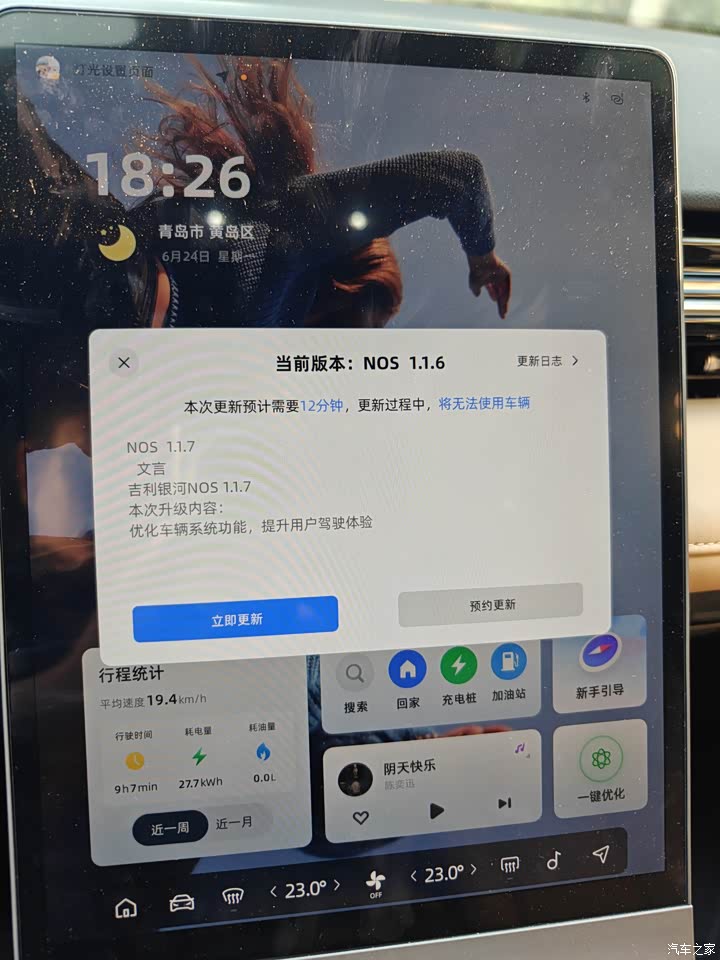The width and height of the screenshot is (720, 960).
Task: Switch trip stats to 近一月
Action: point(234,824)
